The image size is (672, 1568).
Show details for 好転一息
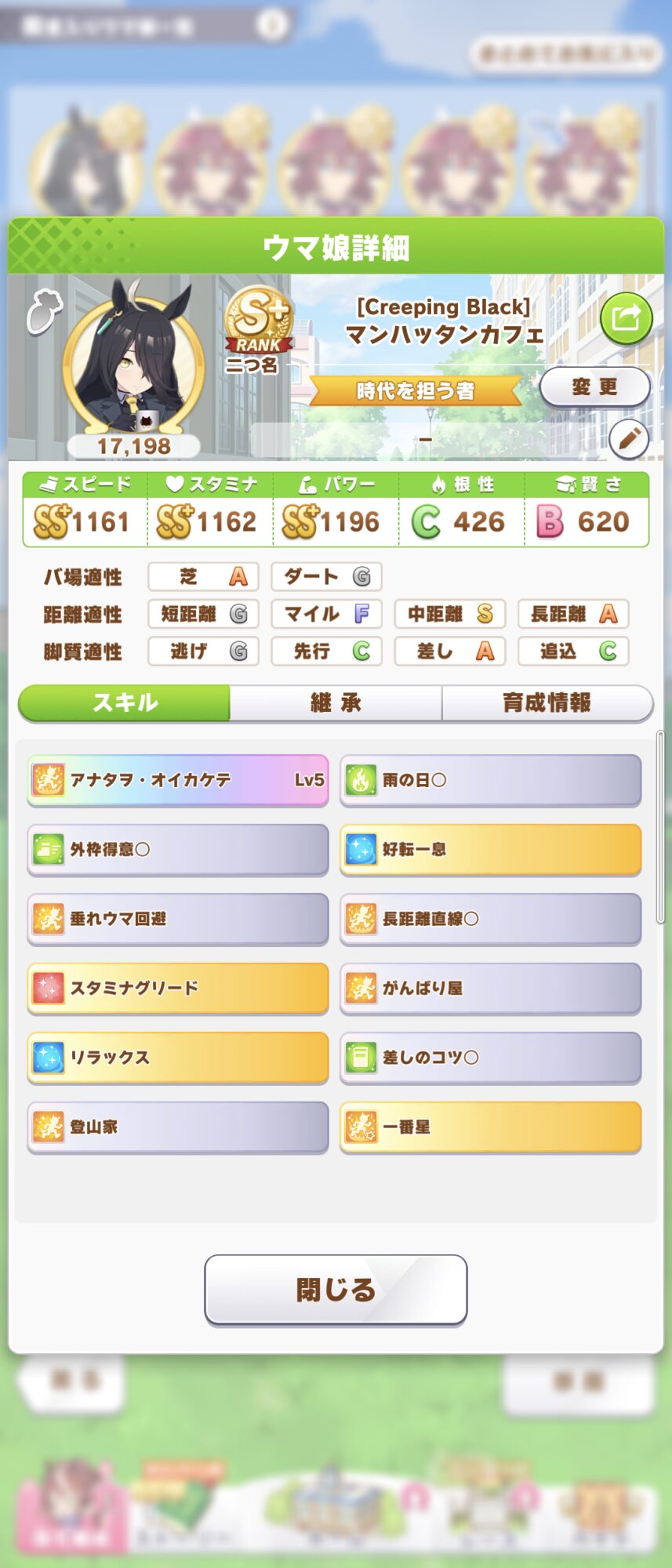point(490,849)
